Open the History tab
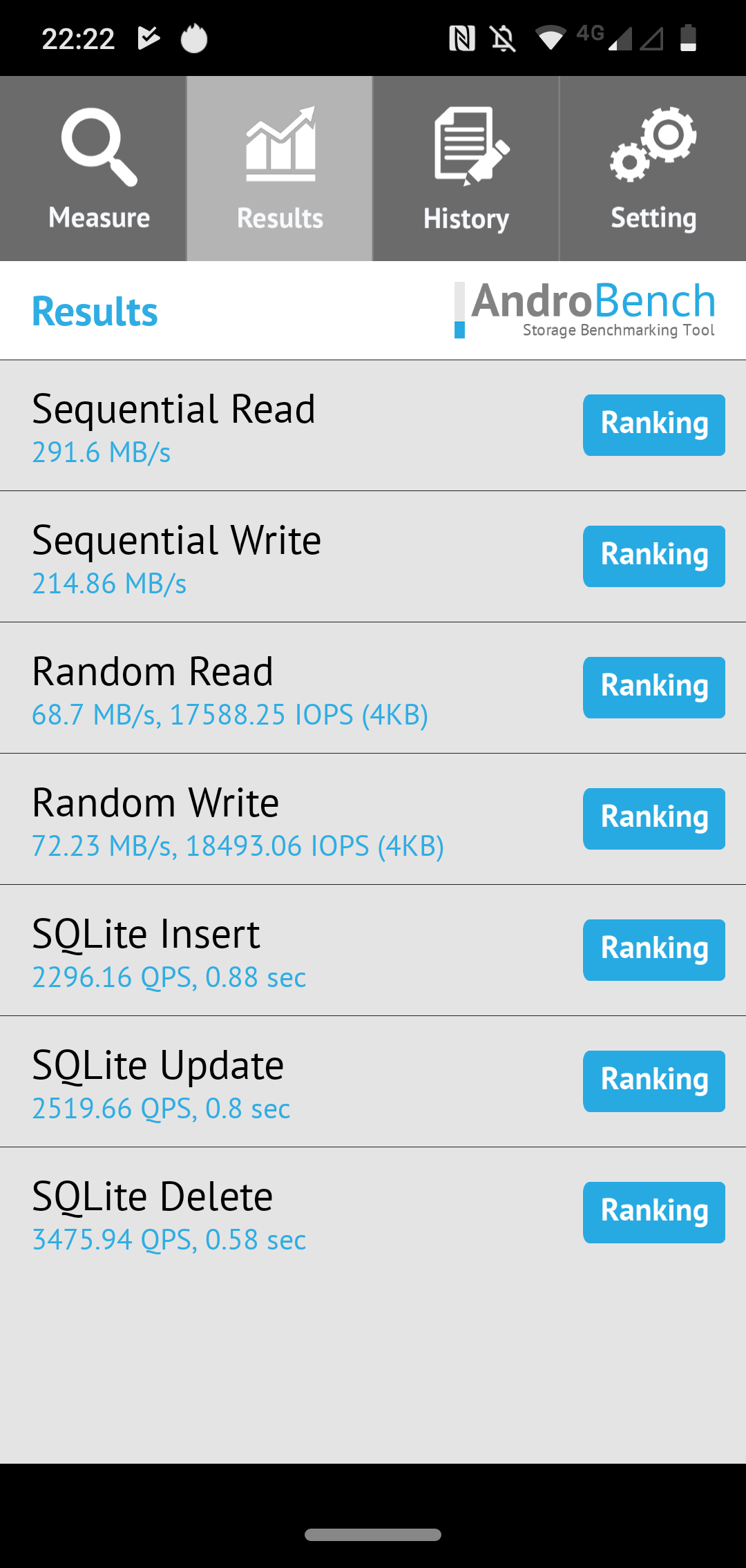This screenshot has width=746, height=1568. point(466,169)
